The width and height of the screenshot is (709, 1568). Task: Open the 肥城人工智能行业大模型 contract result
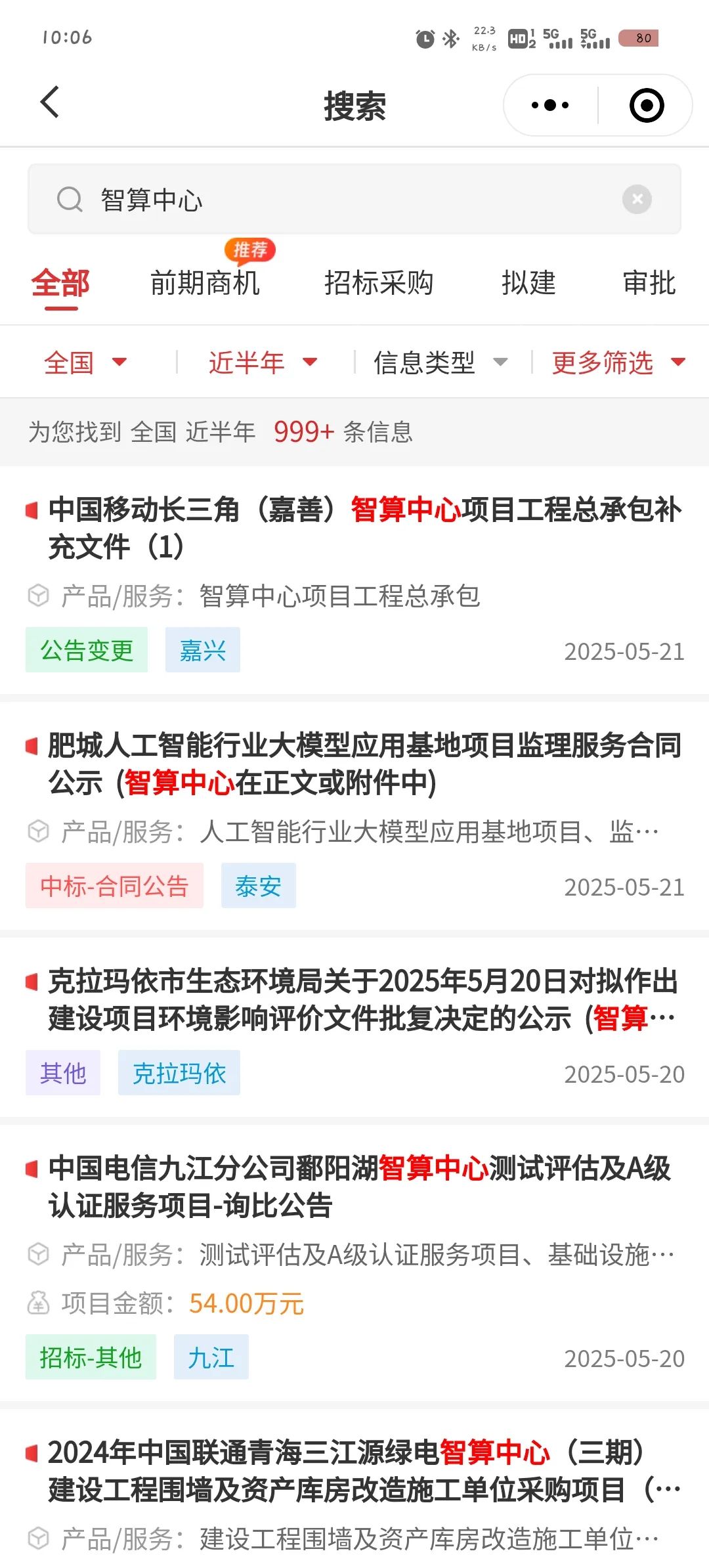[354, 816]
